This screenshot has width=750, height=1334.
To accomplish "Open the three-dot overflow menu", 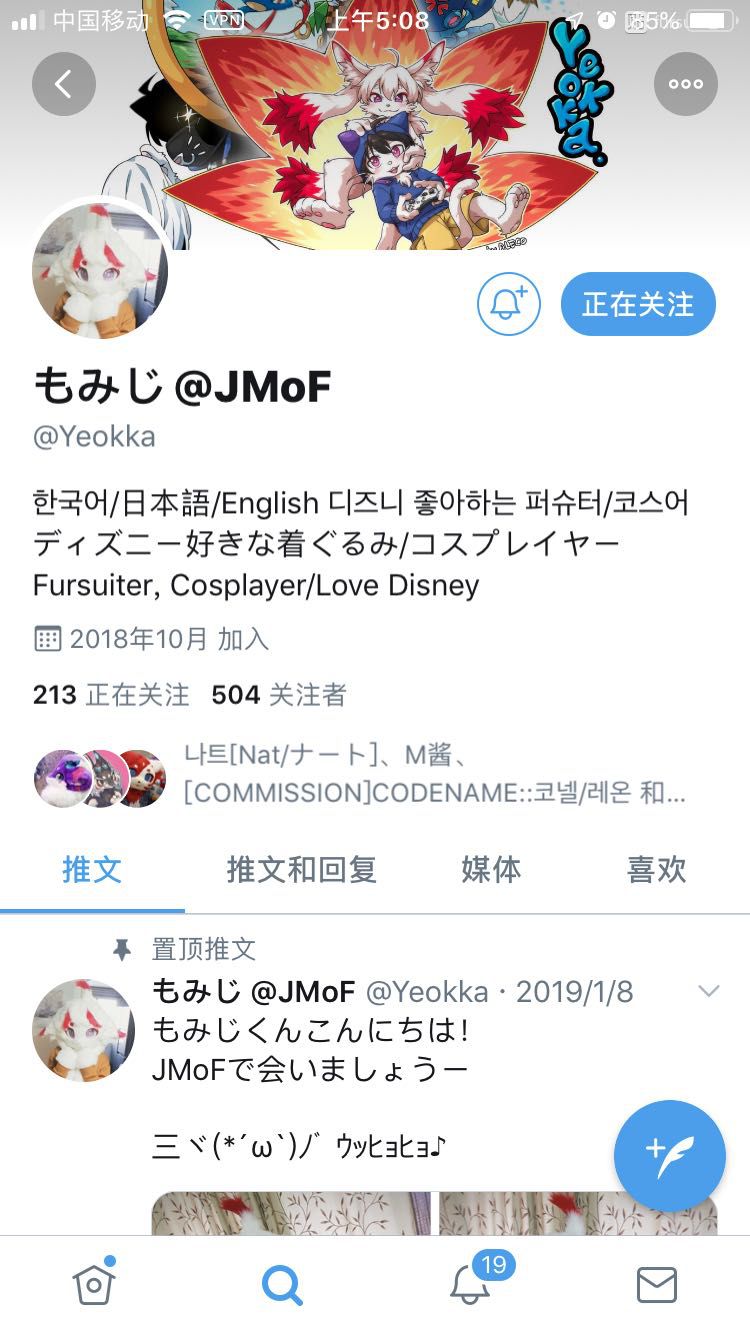I will 686,84.
